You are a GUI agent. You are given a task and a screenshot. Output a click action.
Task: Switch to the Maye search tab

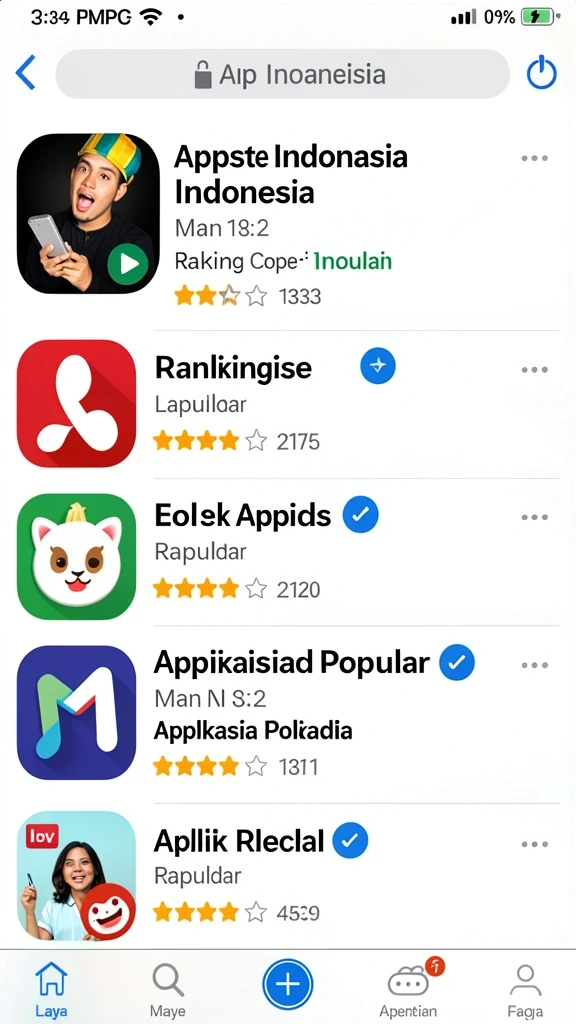coord(167,987)
